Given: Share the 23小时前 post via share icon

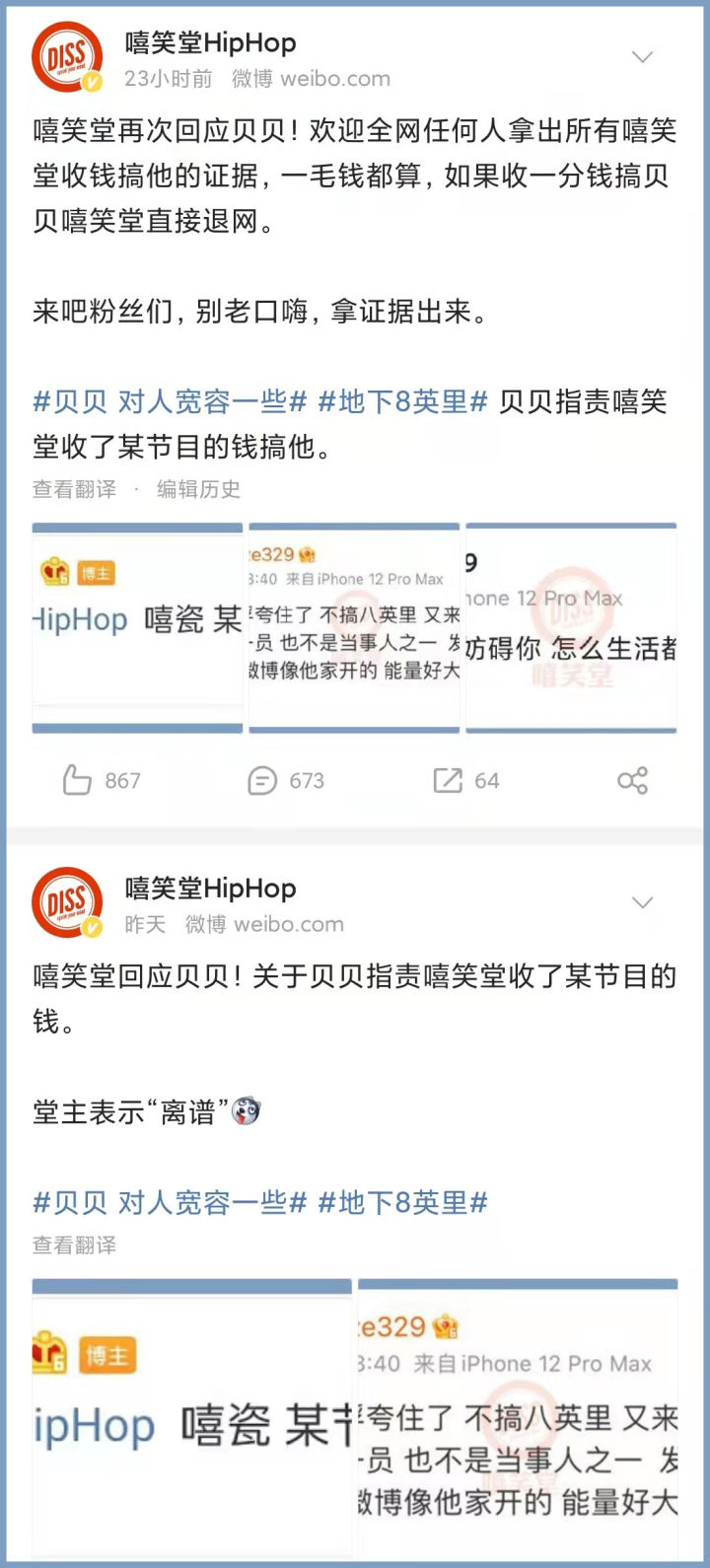Looking at the screenshot, I should tap(632, 781).
